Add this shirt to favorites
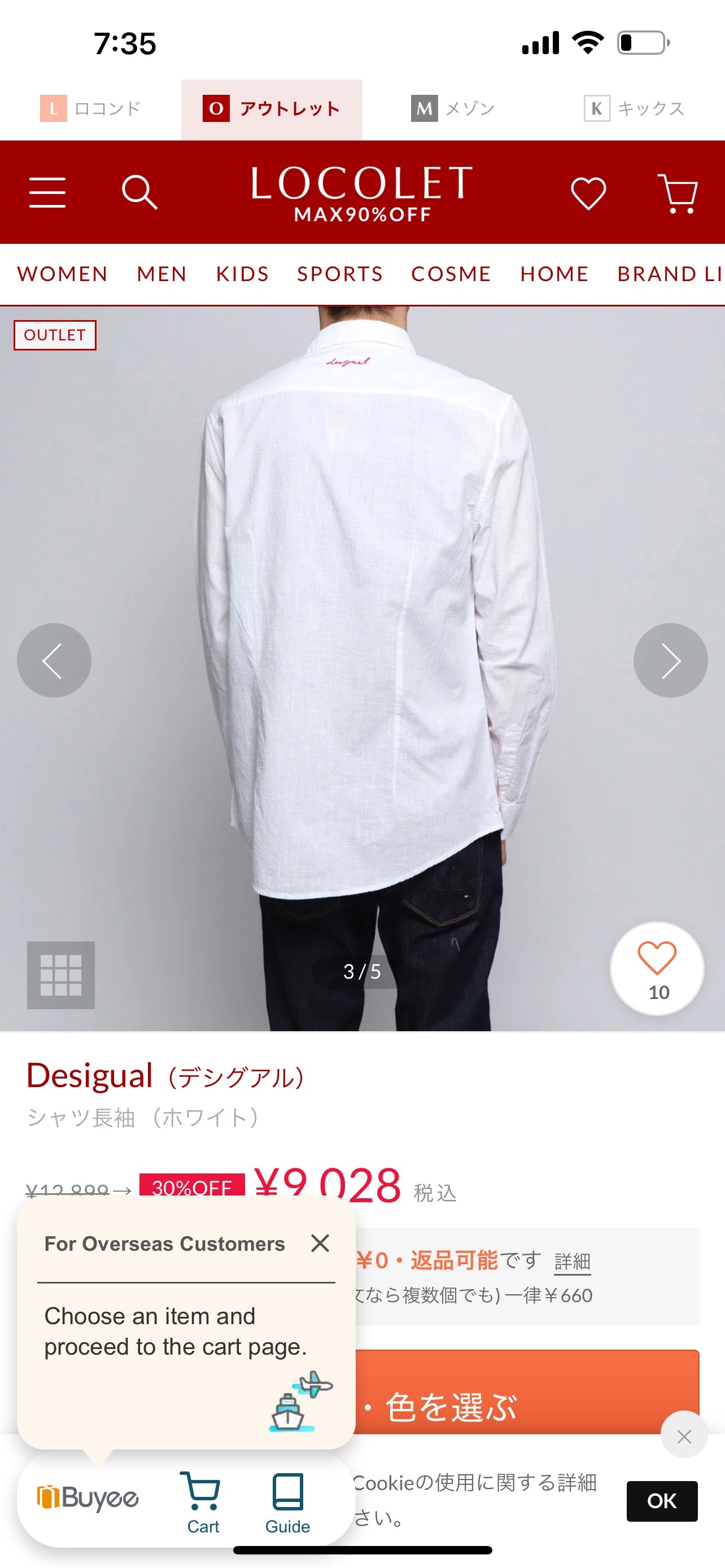 pyautogui.click(x=657, y=968)
